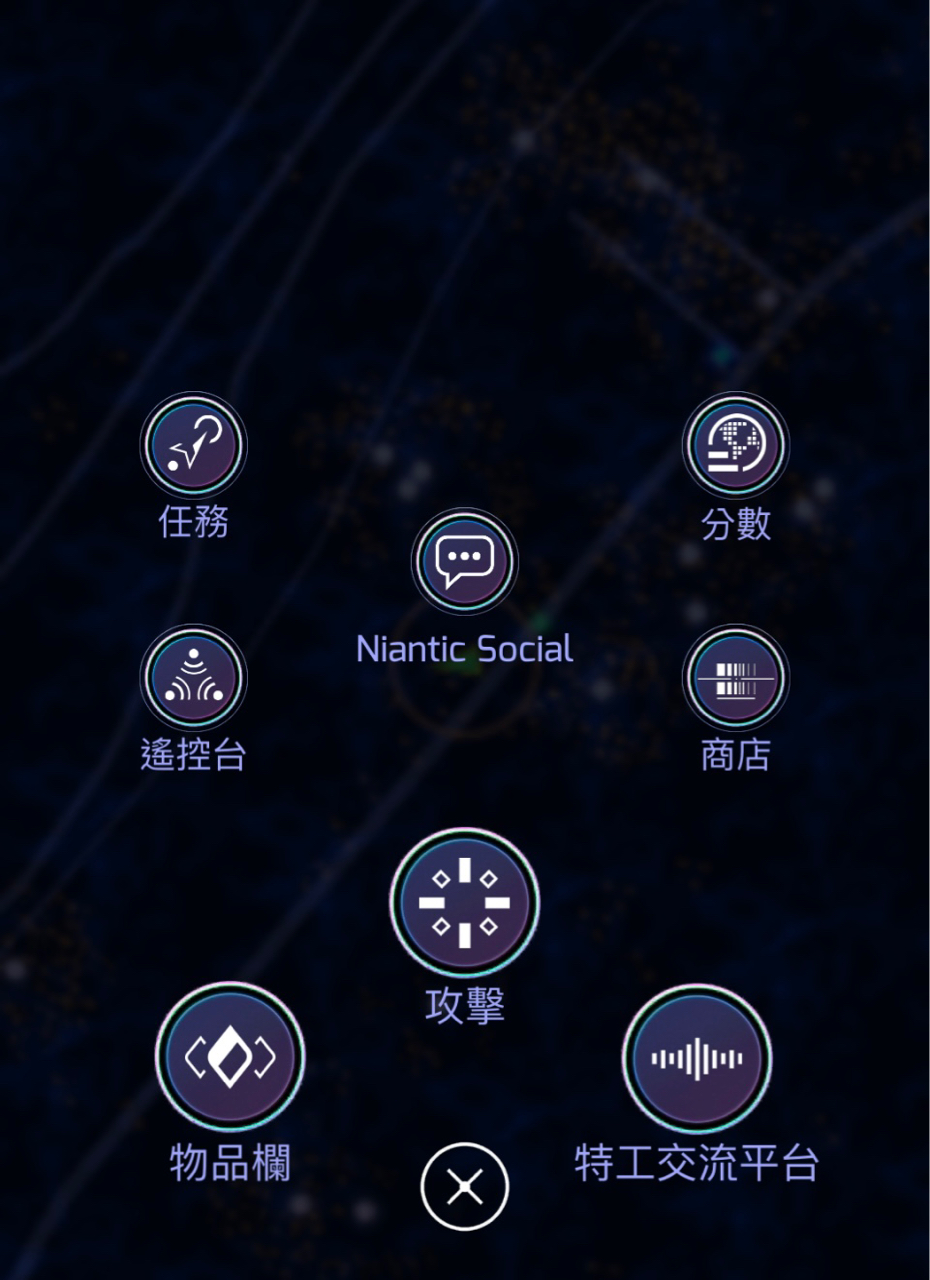Screen dimensions: 930x1280
Task: Open the 遙控台 remote console
Action: pos(193,678)
